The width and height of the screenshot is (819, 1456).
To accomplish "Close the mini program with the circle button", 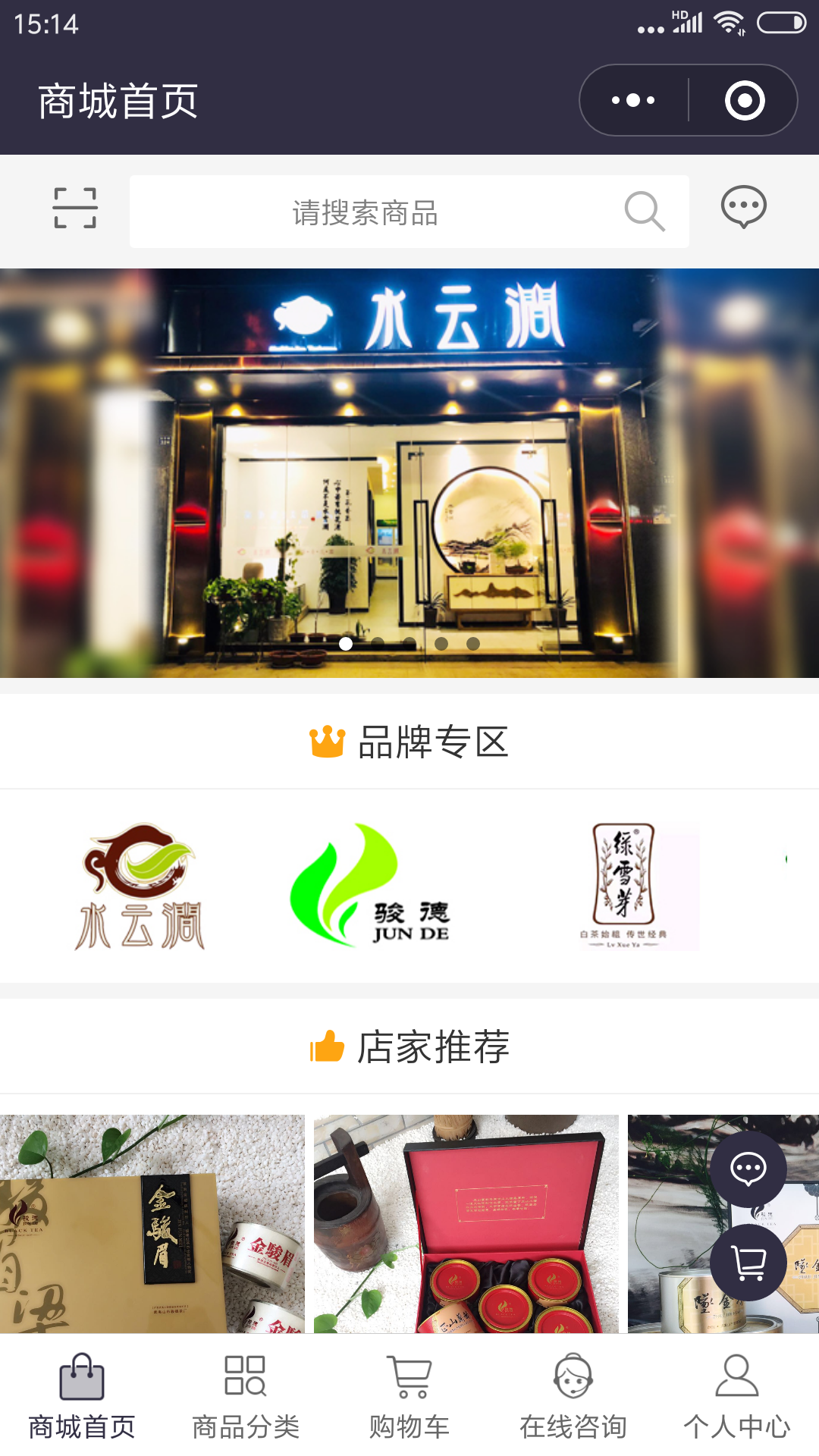I will [744, 100].
